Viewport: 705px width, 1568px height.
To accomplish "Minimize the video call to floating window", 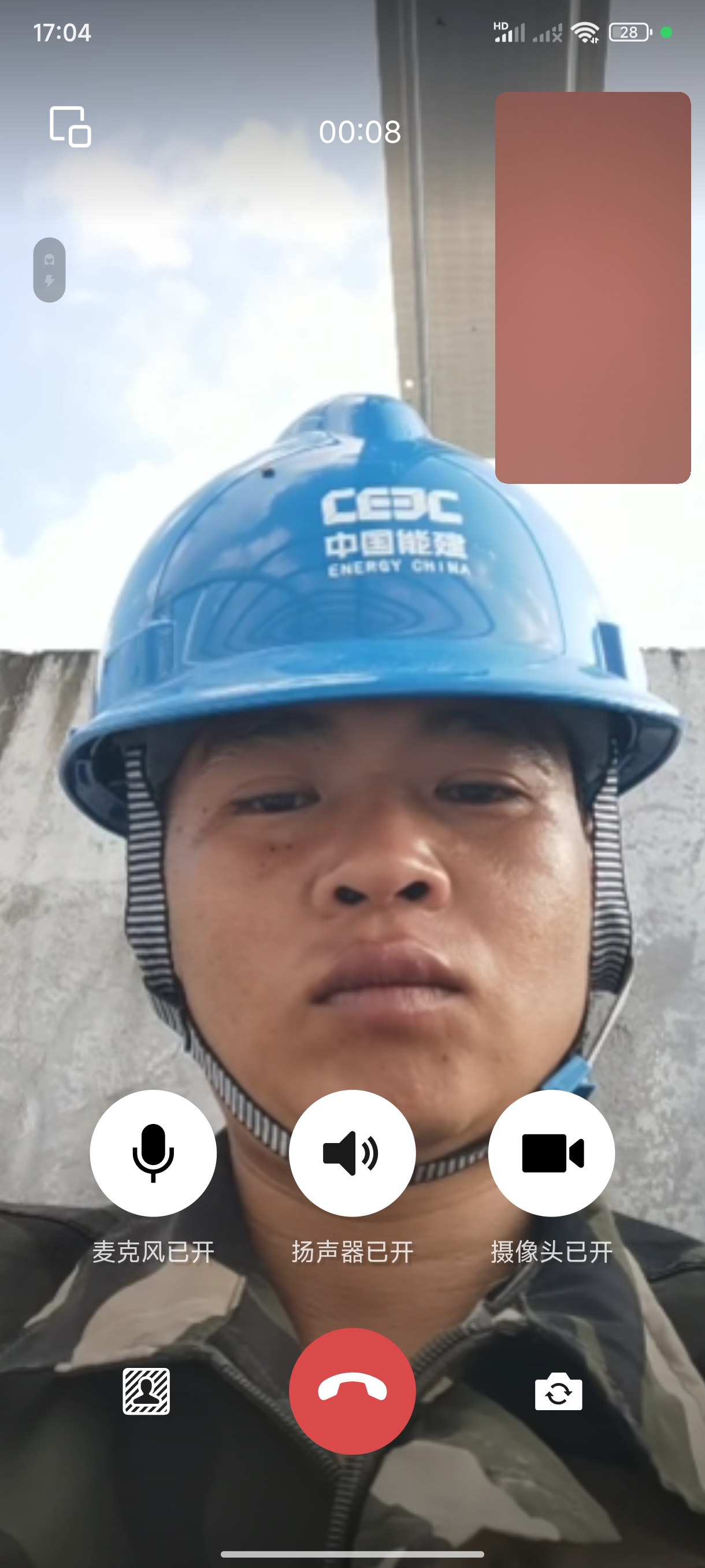I will [x=70, y=127].
